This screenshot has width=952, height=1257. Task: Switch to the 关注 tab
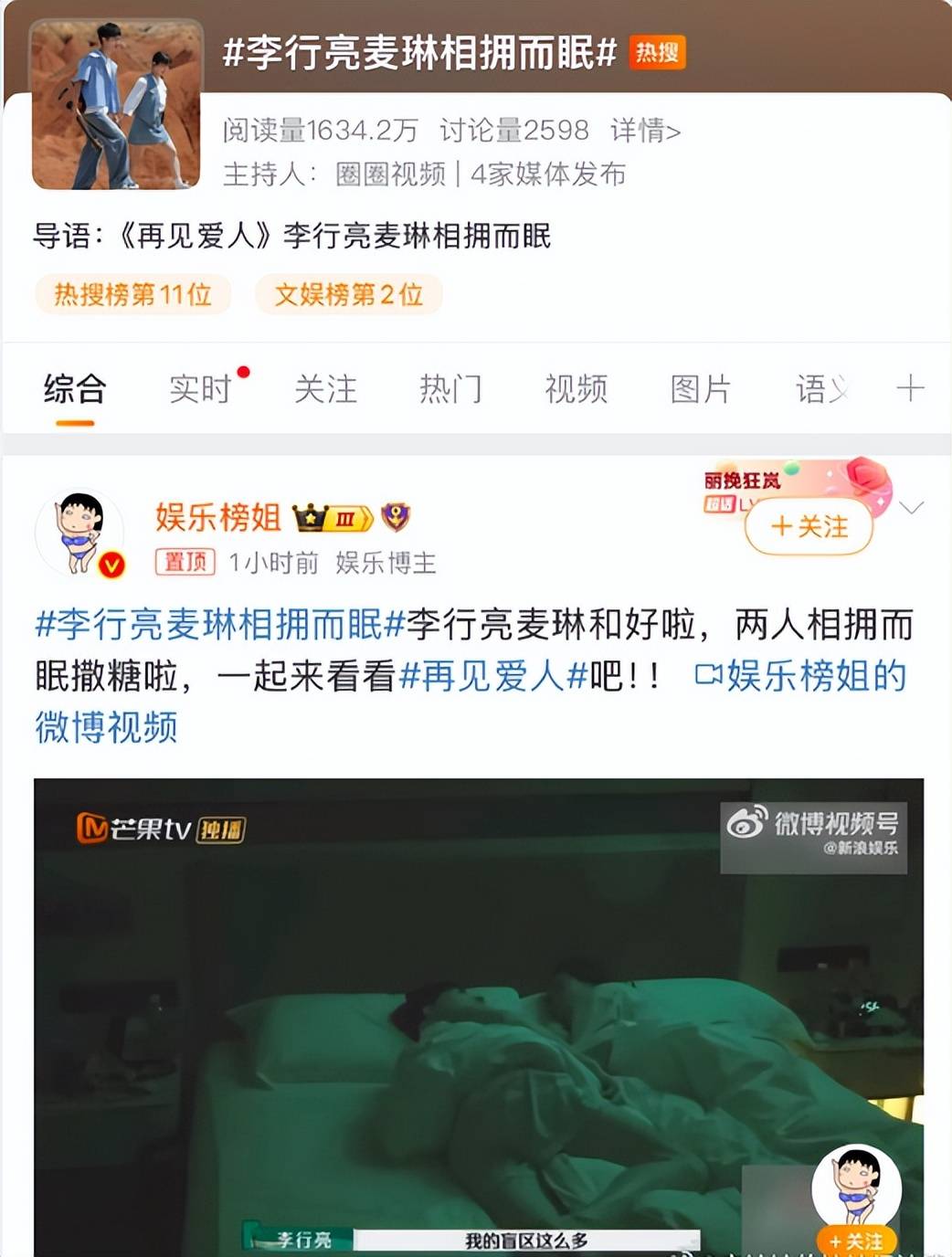click(x=325, y=389)
